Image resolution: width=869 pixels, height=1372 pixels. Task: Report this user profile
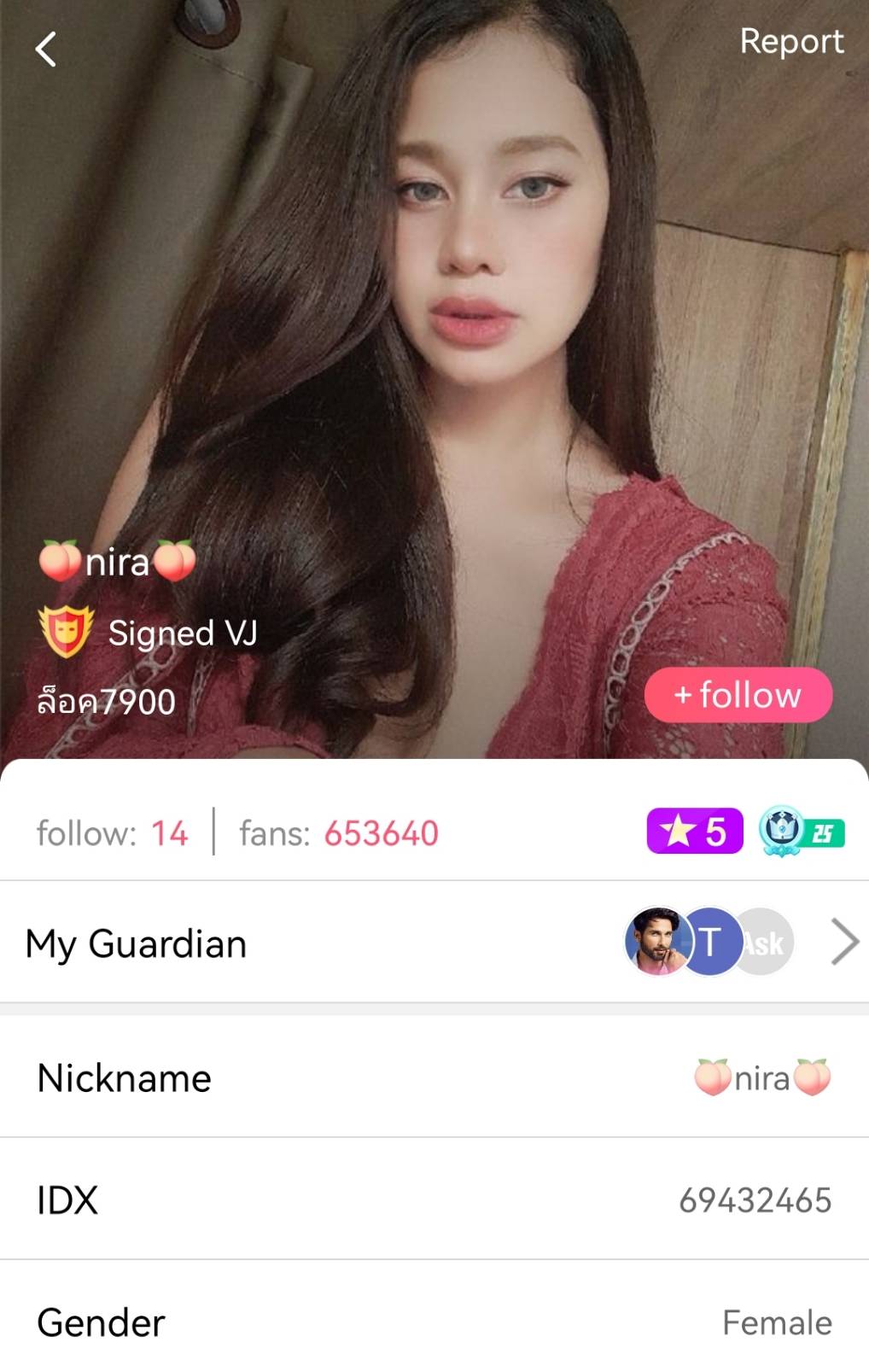(x=790, y=42)
